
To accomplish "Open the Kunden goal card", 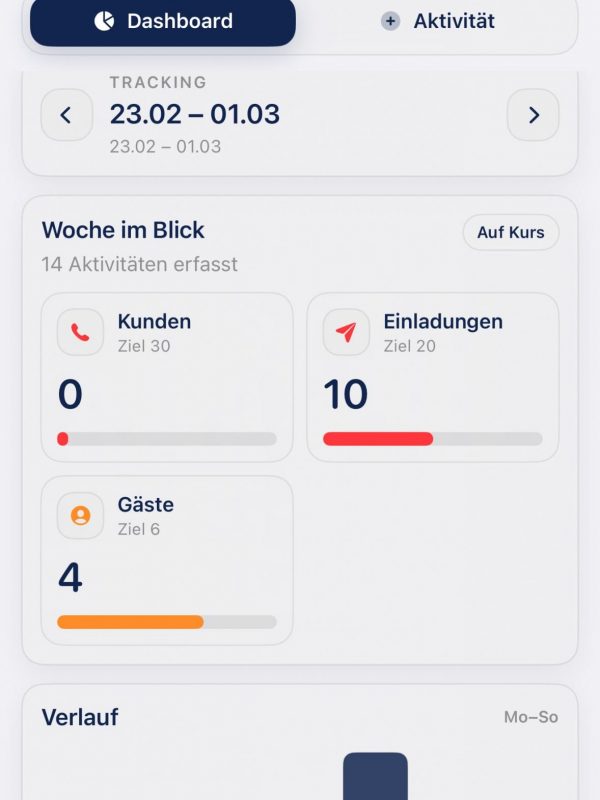I will tap(167, 377).
